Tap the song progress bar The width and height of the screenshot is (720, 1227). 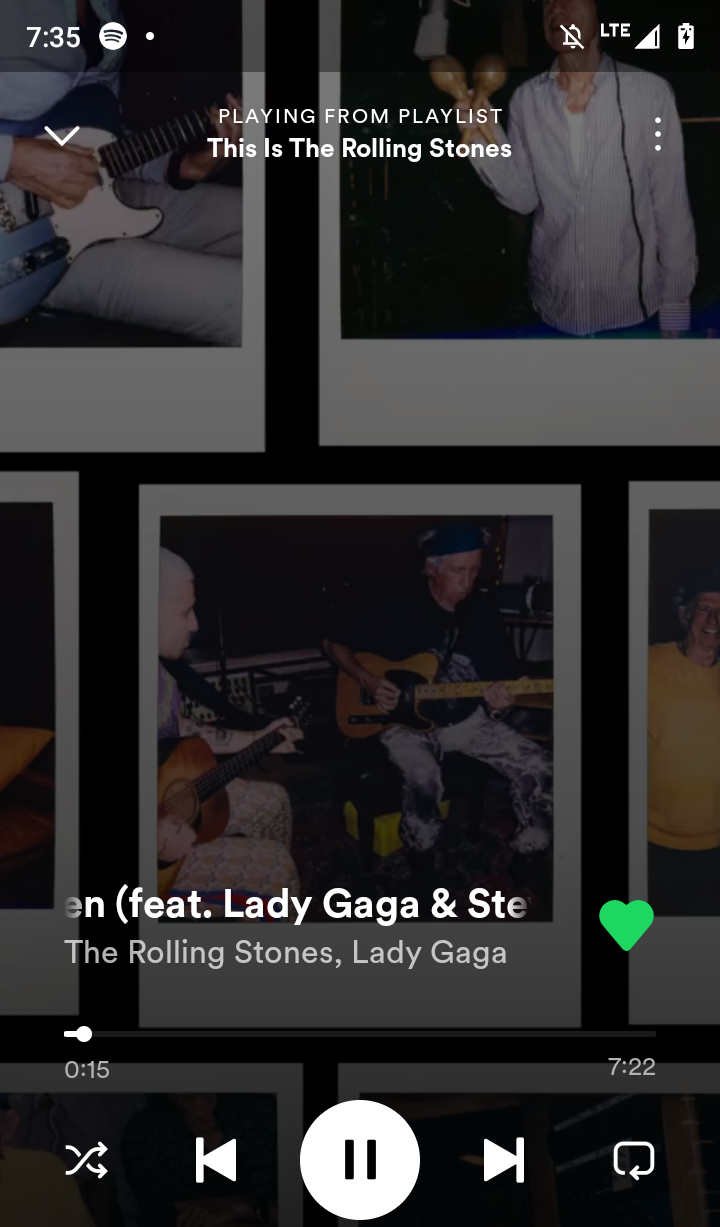pos(360,1034)
